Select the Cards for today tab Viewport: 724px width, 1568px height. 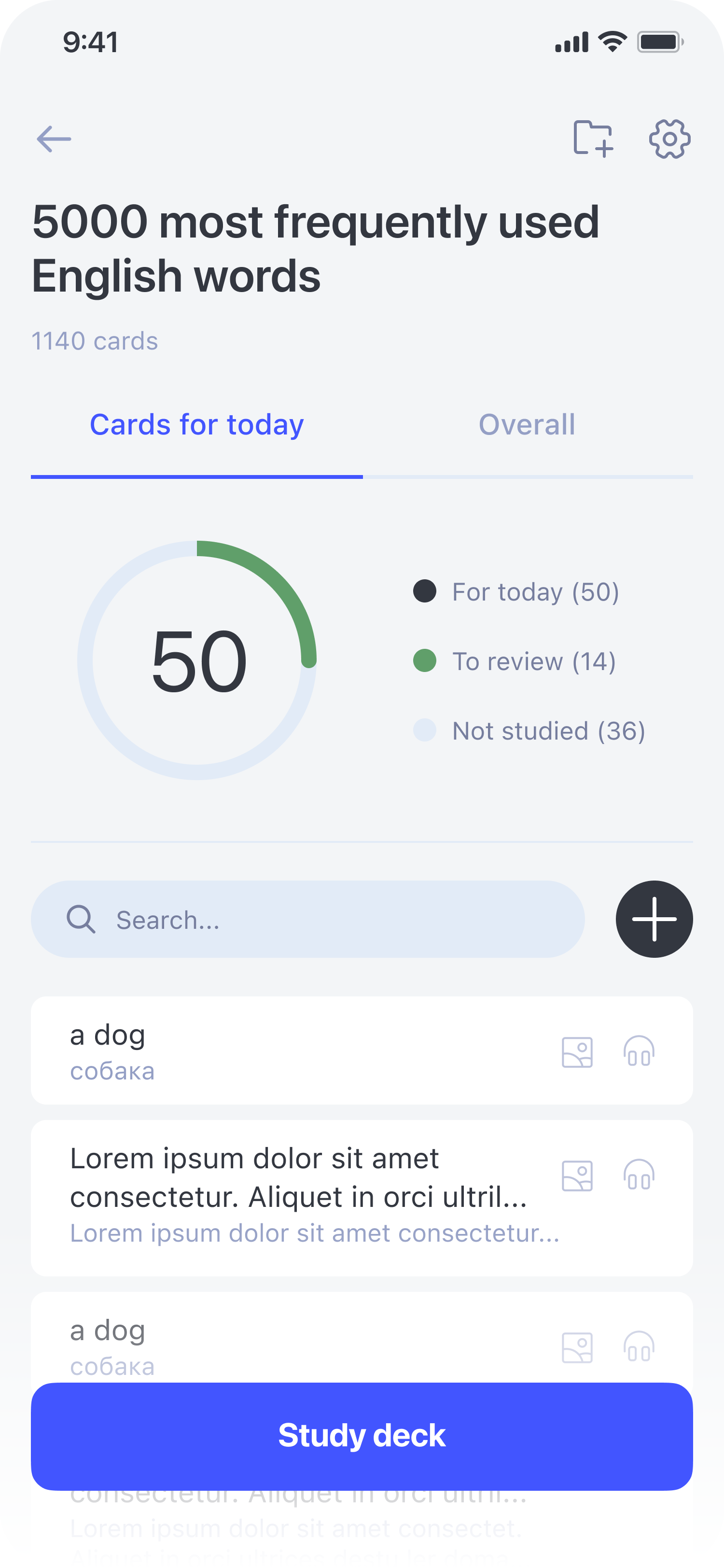[x=196, y=425]
